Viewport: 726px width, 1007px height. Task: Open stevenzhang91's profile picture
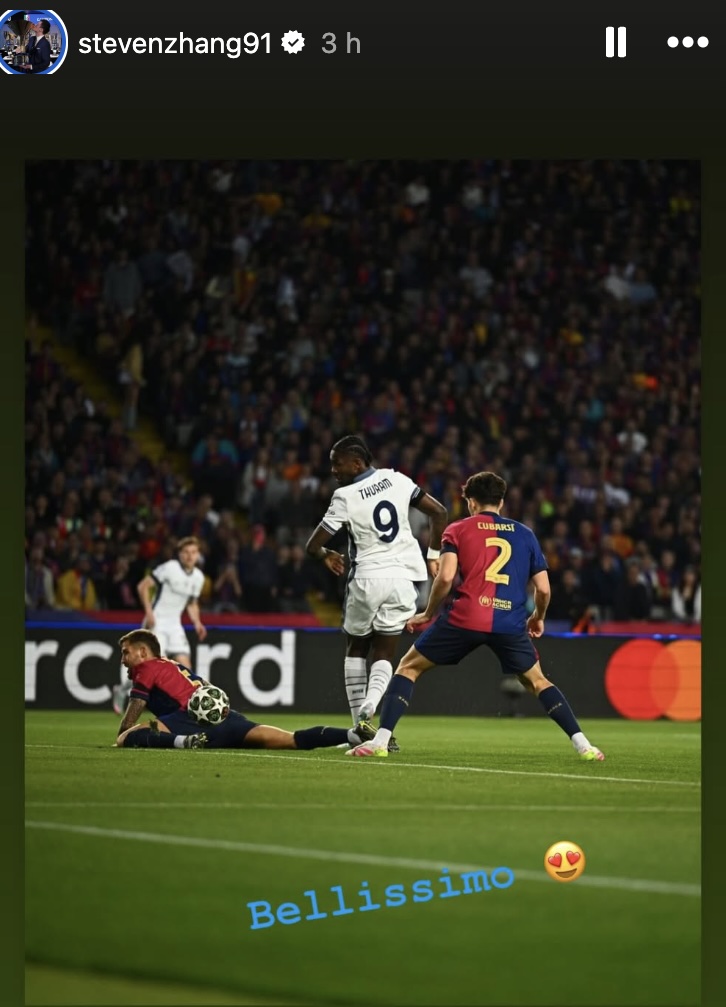(33, 42)
